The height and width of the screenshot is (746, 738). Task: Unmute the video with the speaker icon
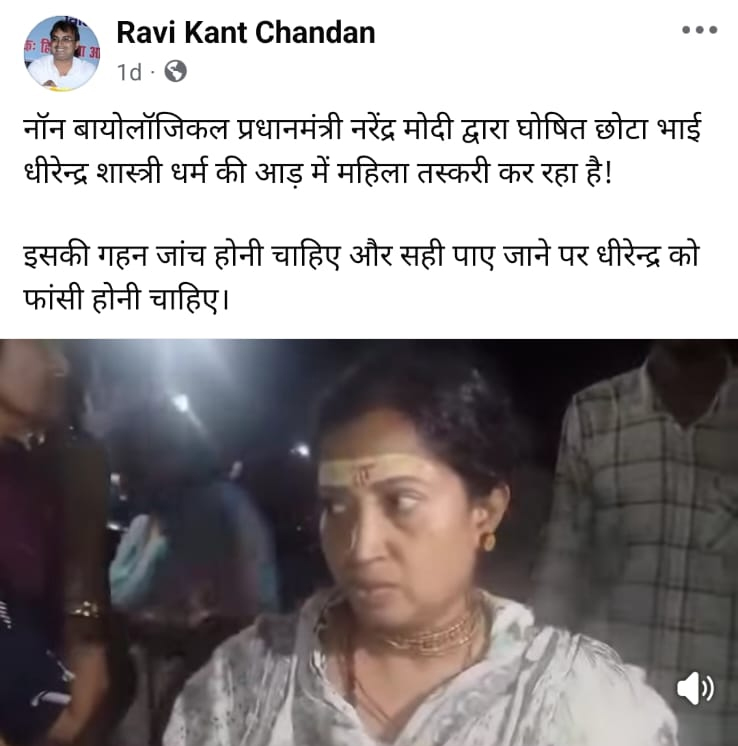click(x=695, y=688)
